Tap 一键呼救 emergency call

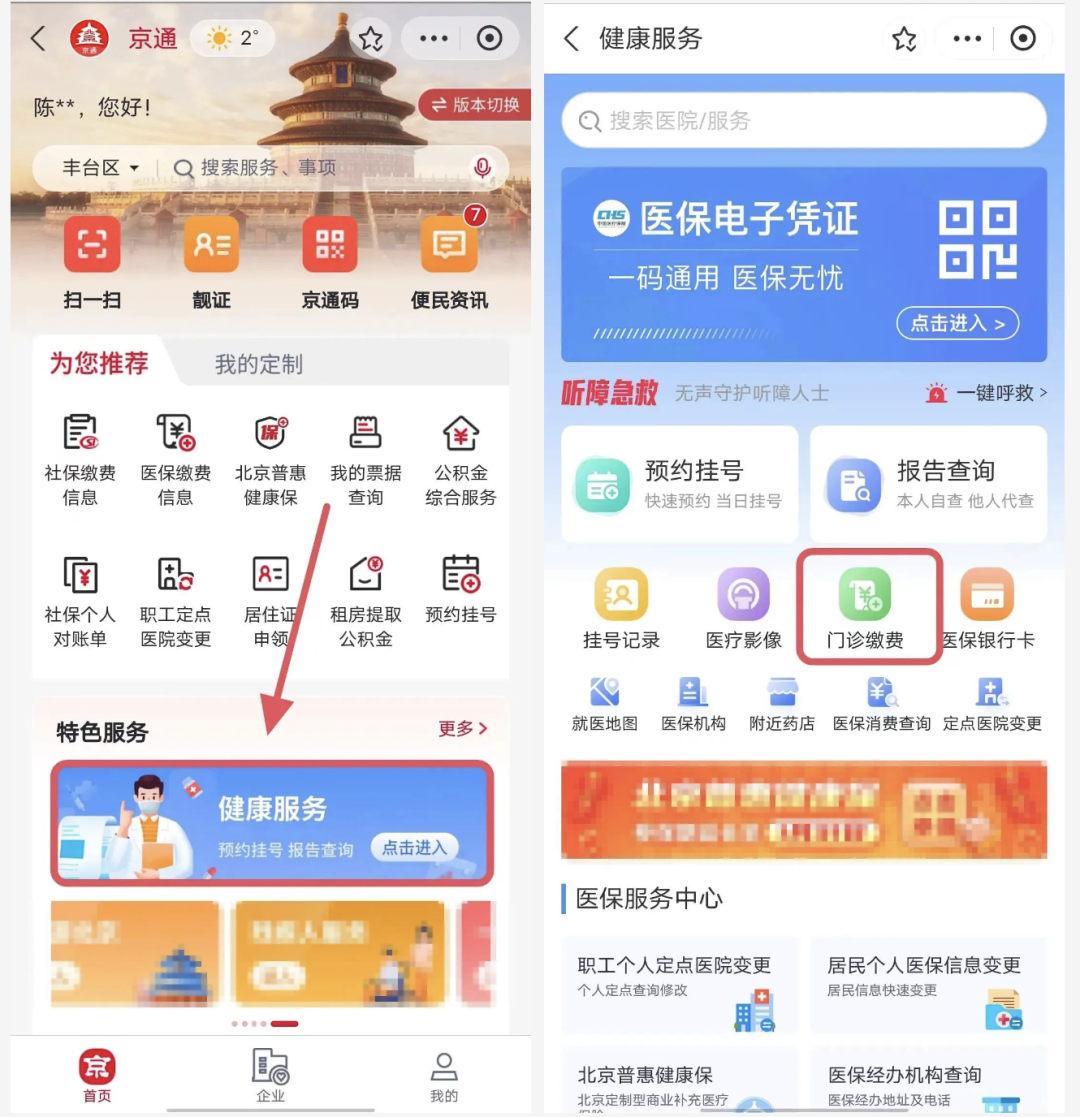point(986,393)
